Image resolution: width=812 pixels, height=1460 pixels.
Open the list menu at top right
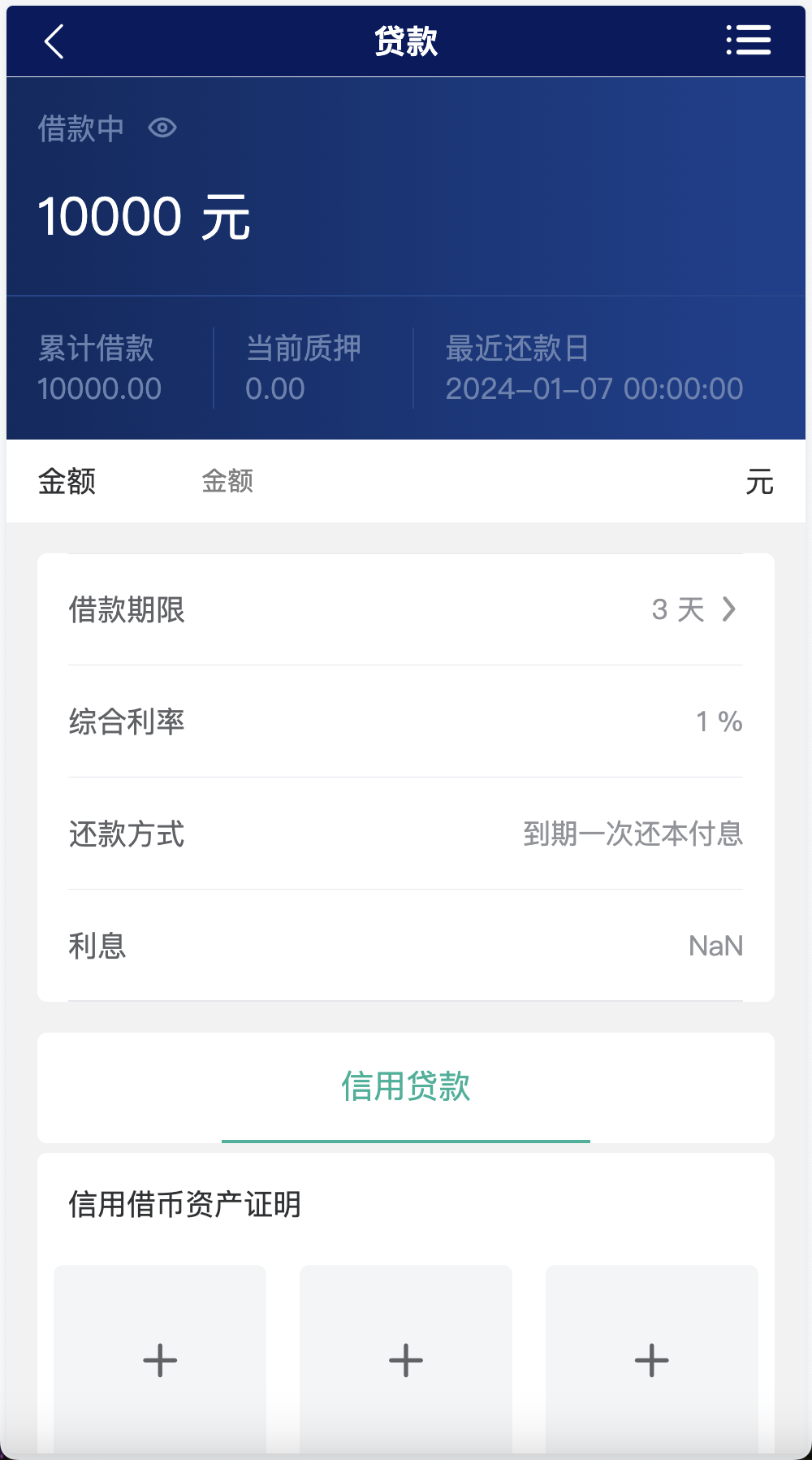(x=748, y=41)
